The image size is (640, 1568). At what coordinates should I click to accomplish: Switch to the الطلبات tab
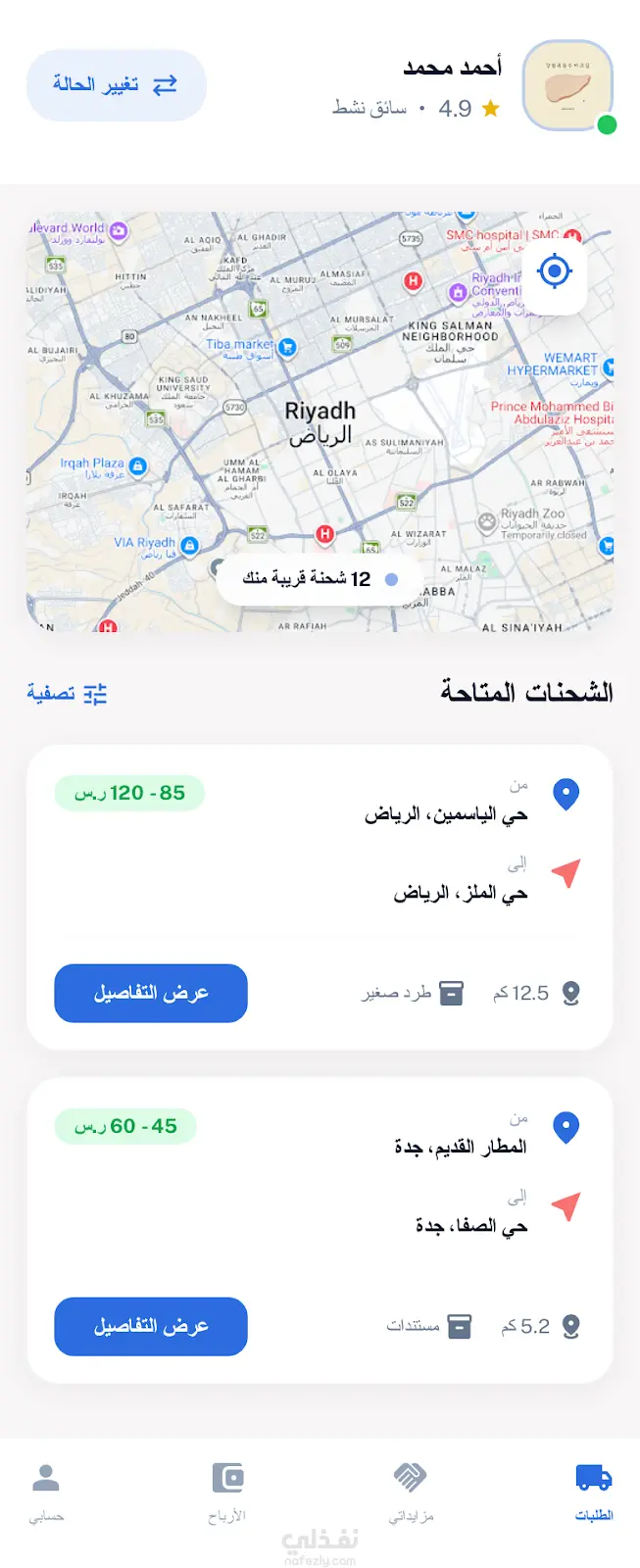(593, 1492)
